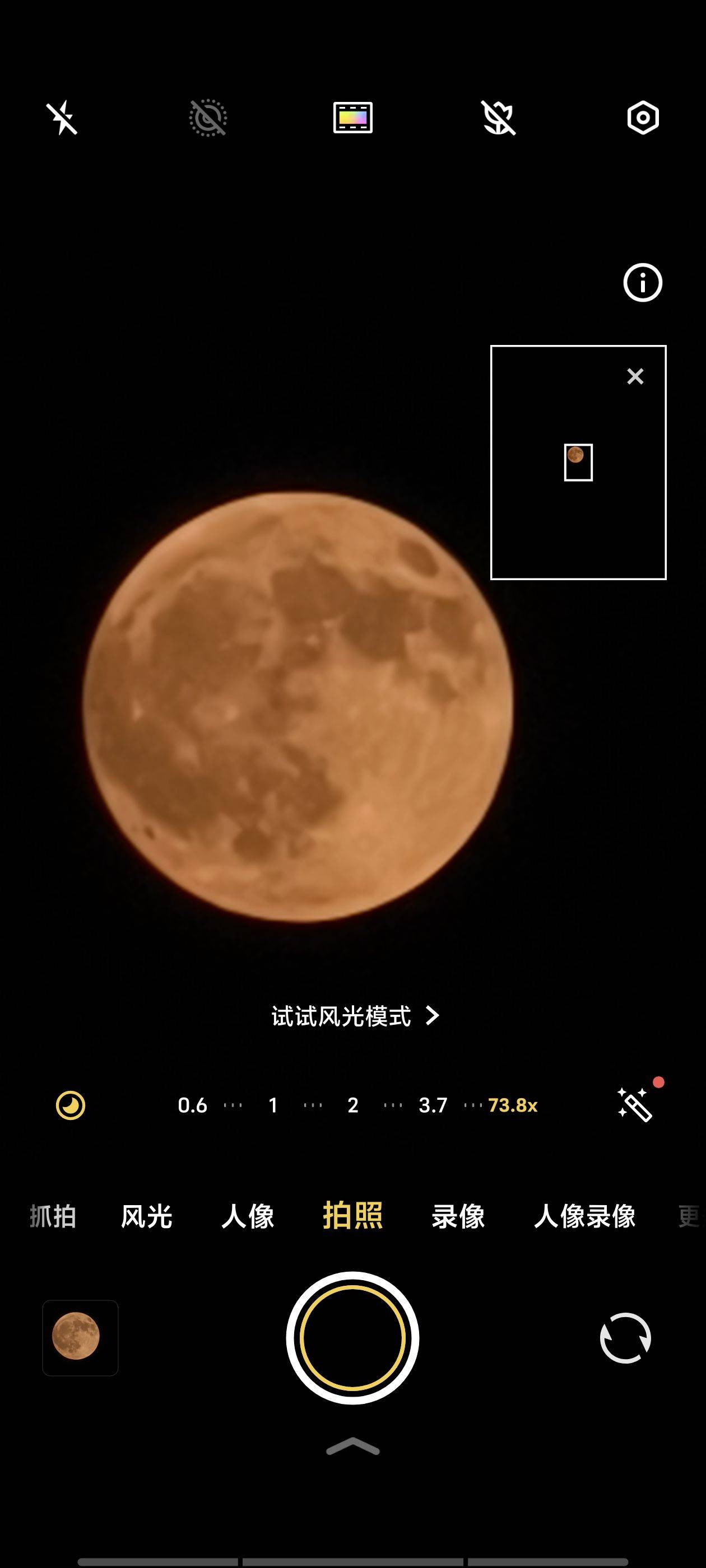Screen dimensions: 706x1568
Task: Take a photo with the shutter
Action: [352, 1338]
